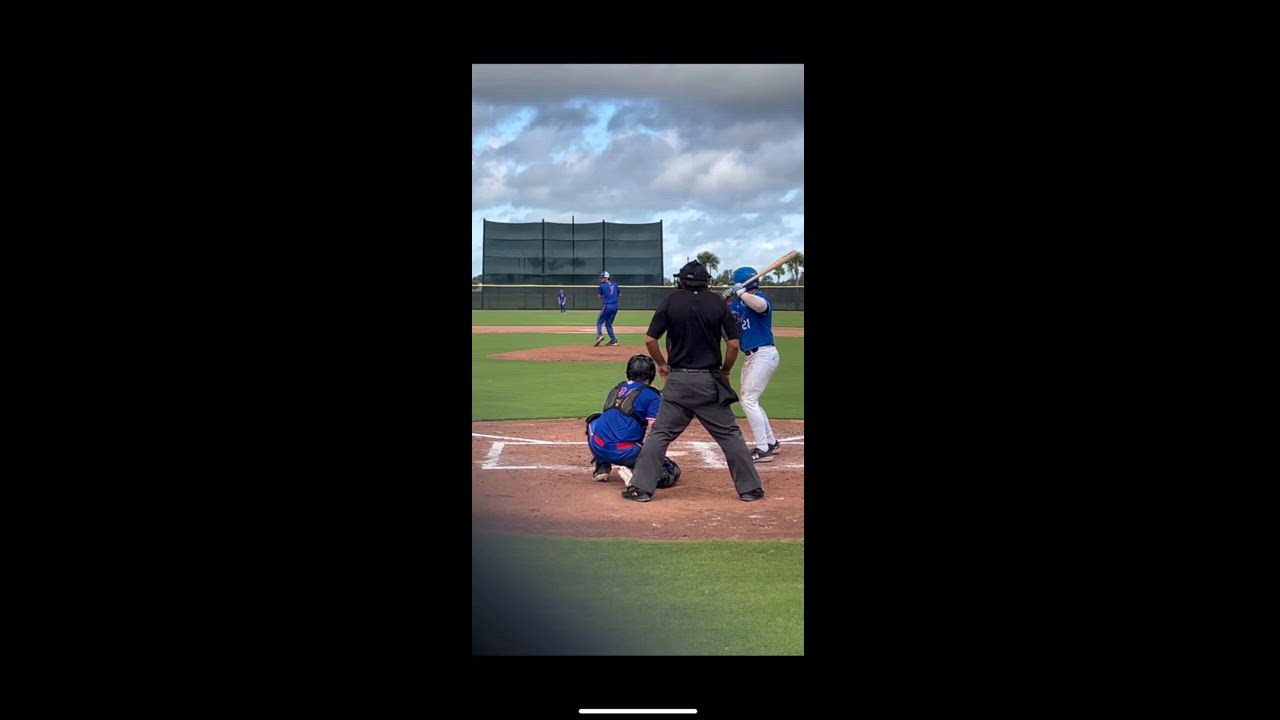
Task: Tap the baseball video to reveal controls
Action: 637,360
